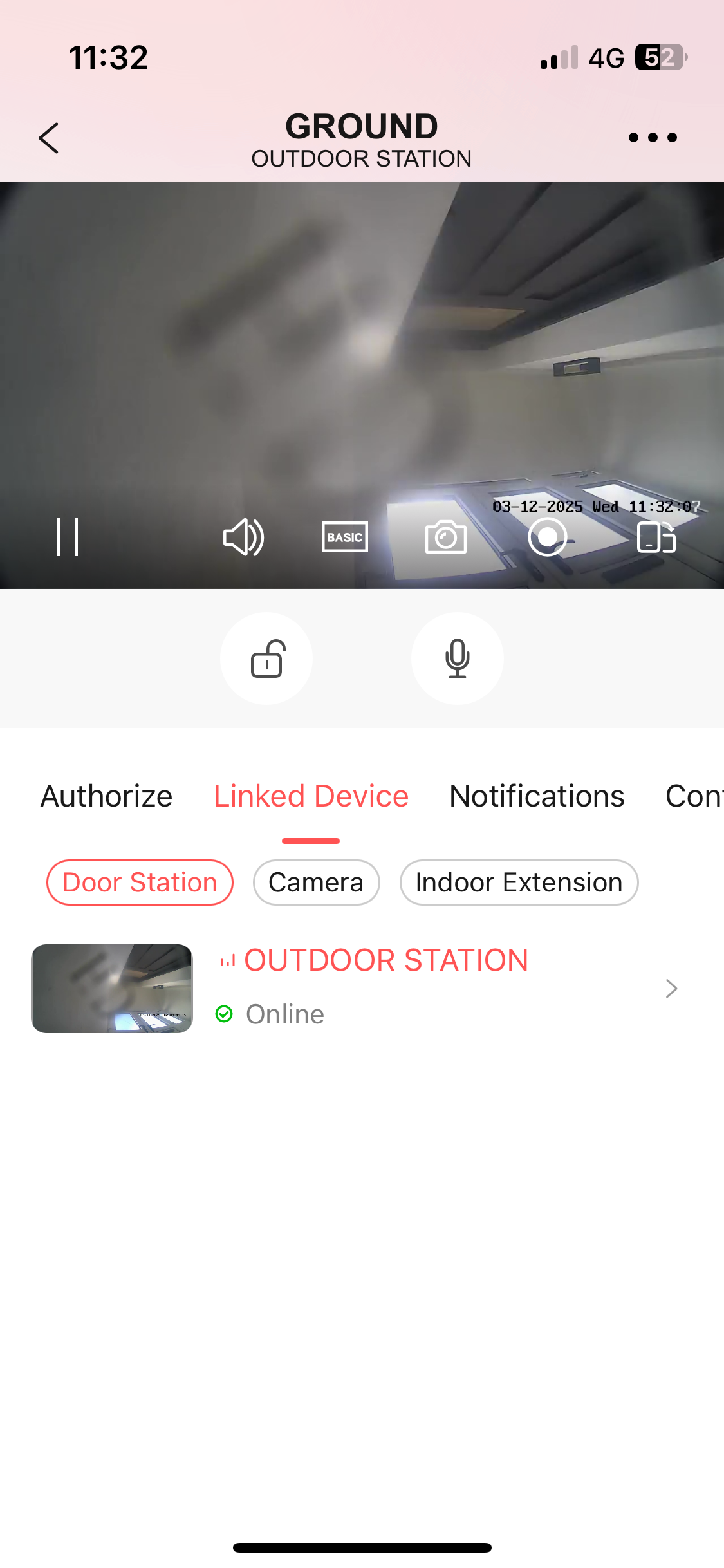Screen dimensions: 724x1568
Task: Open the three-dot overflow menu
Action: (x=653, y=137)
